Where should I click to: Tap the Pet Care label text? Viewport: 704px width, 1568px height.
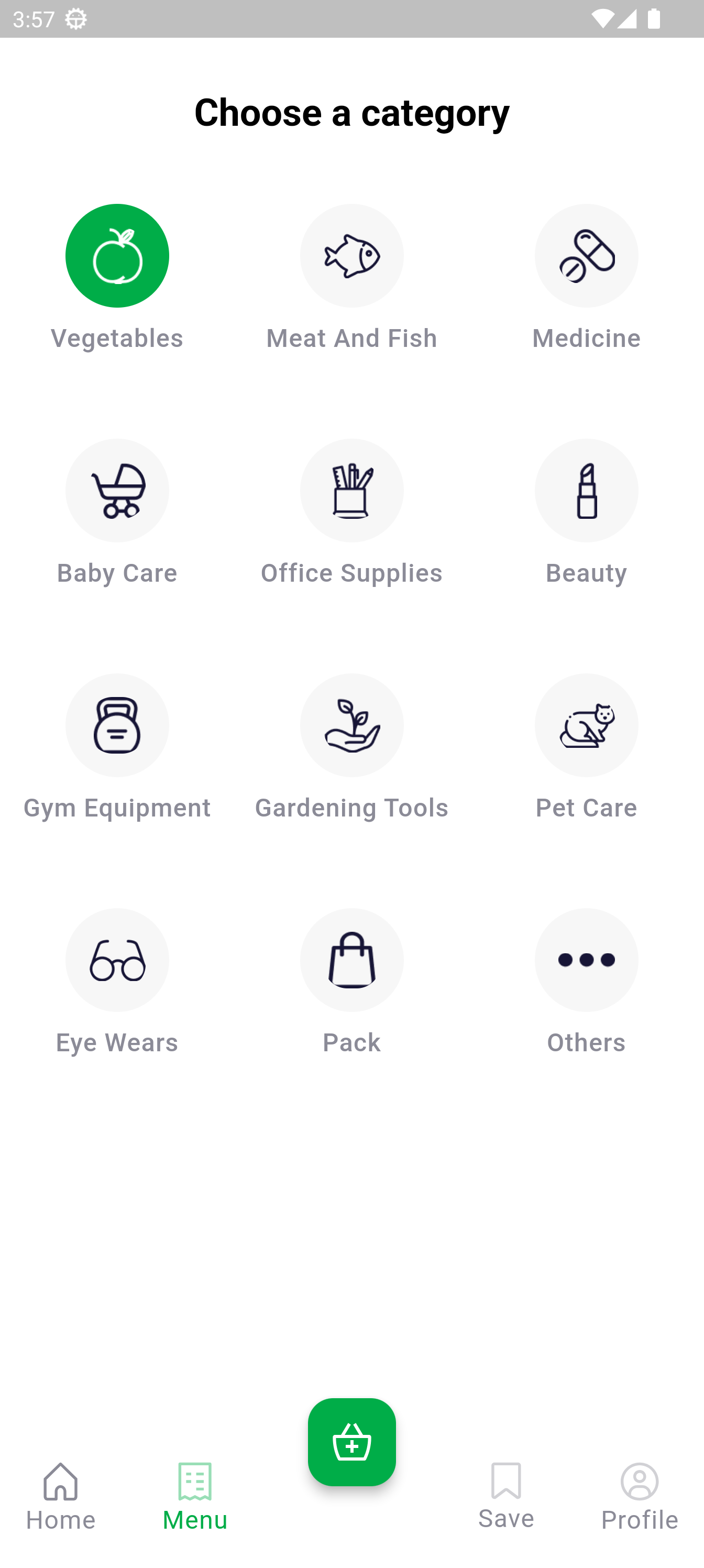[x=586, y=808]
